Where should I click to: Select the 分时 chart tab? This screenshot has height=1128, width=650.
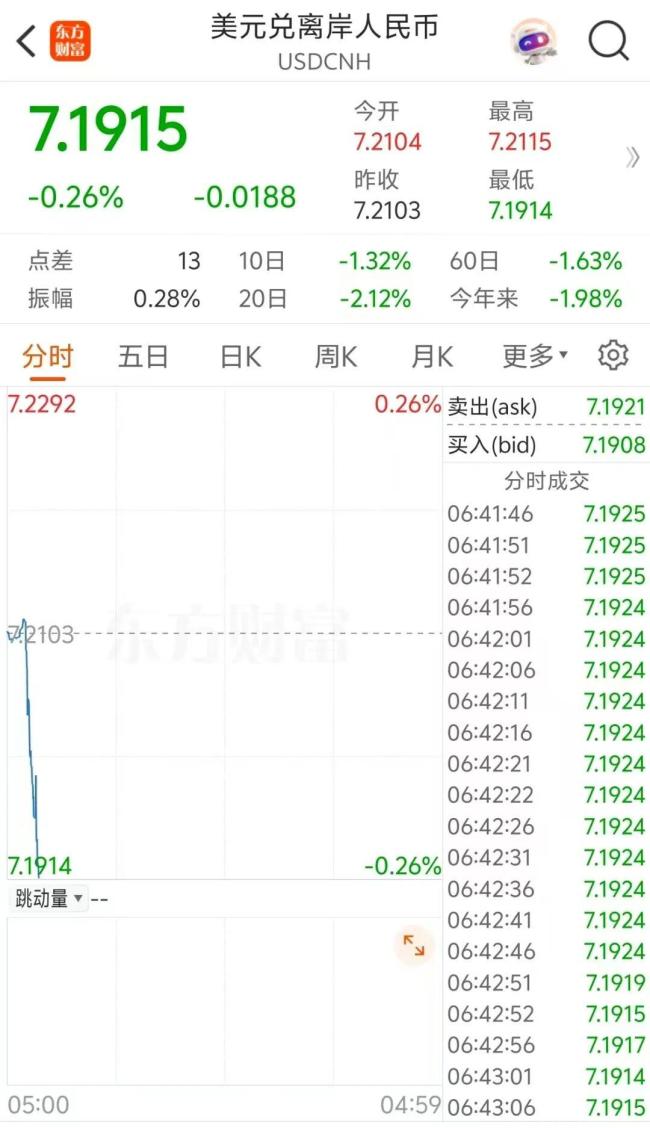(47, 356)
